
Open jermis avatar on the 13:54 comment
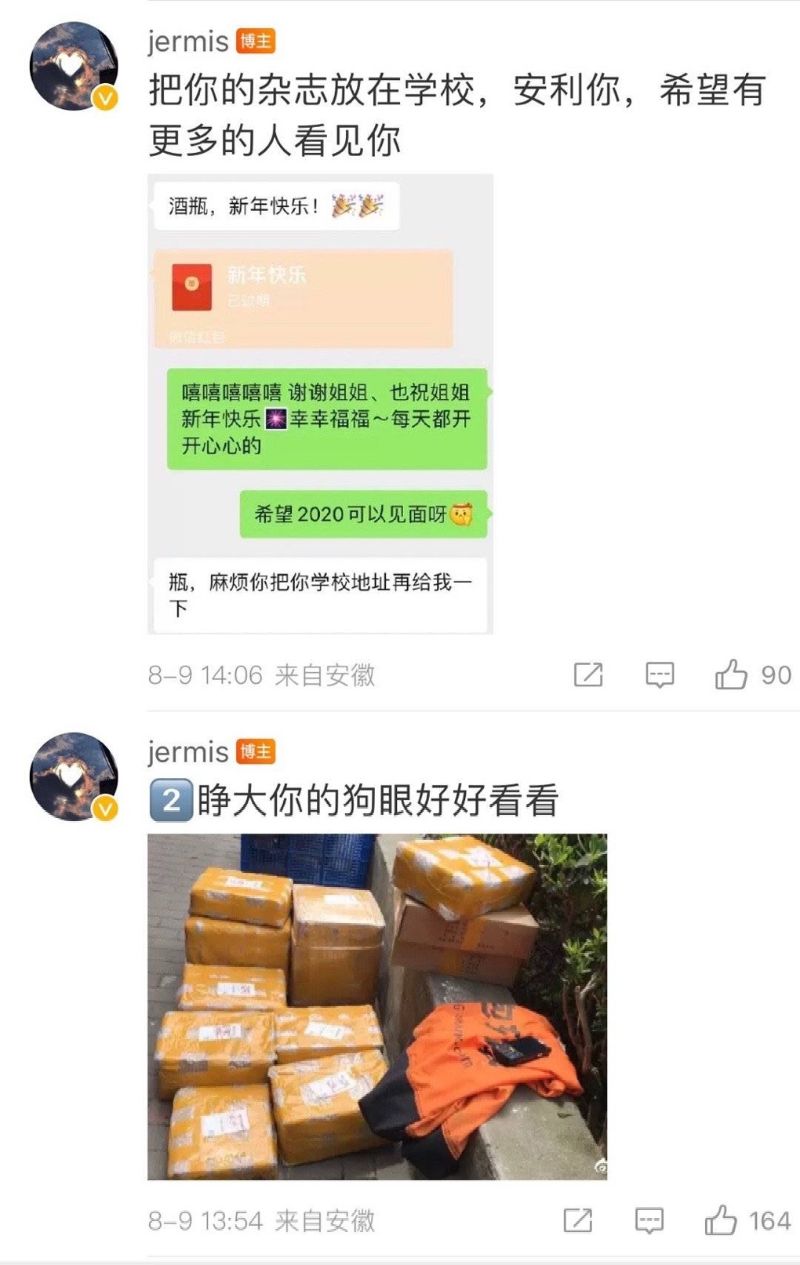tap(74, 777)
